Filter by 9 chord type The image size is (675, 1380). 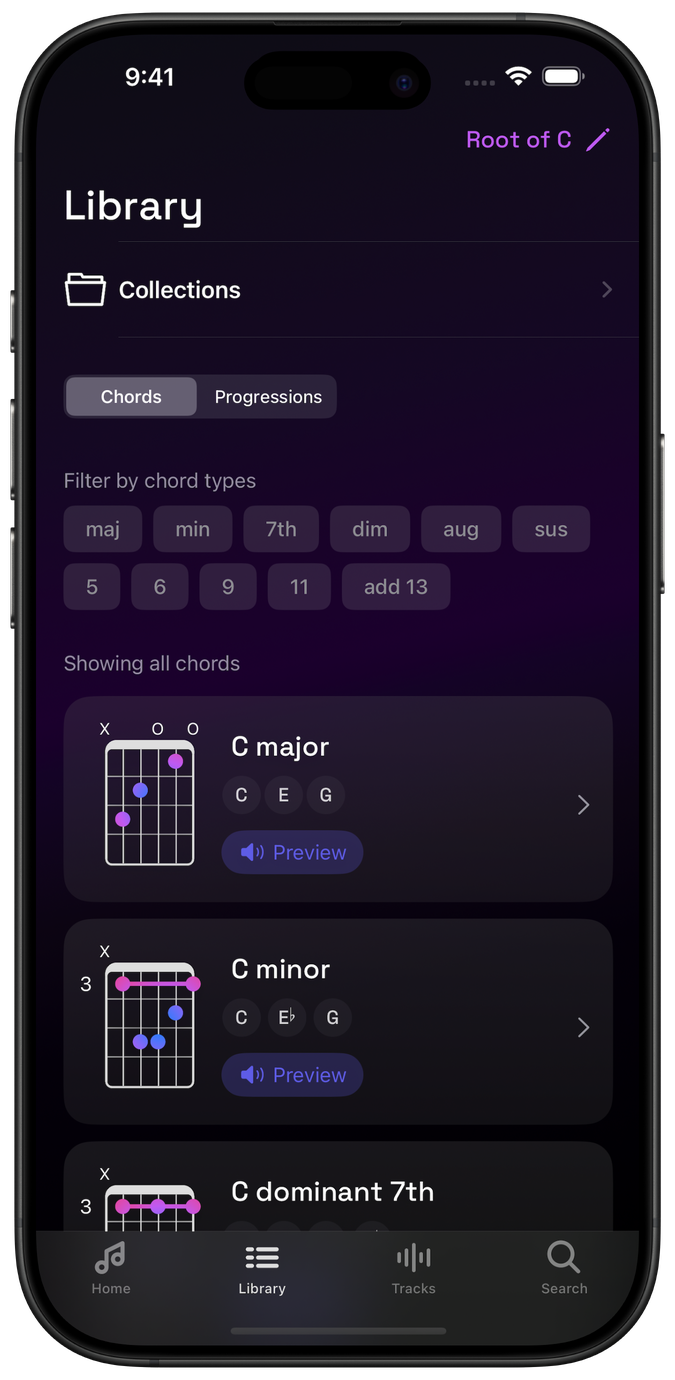[x=228, y=587]
